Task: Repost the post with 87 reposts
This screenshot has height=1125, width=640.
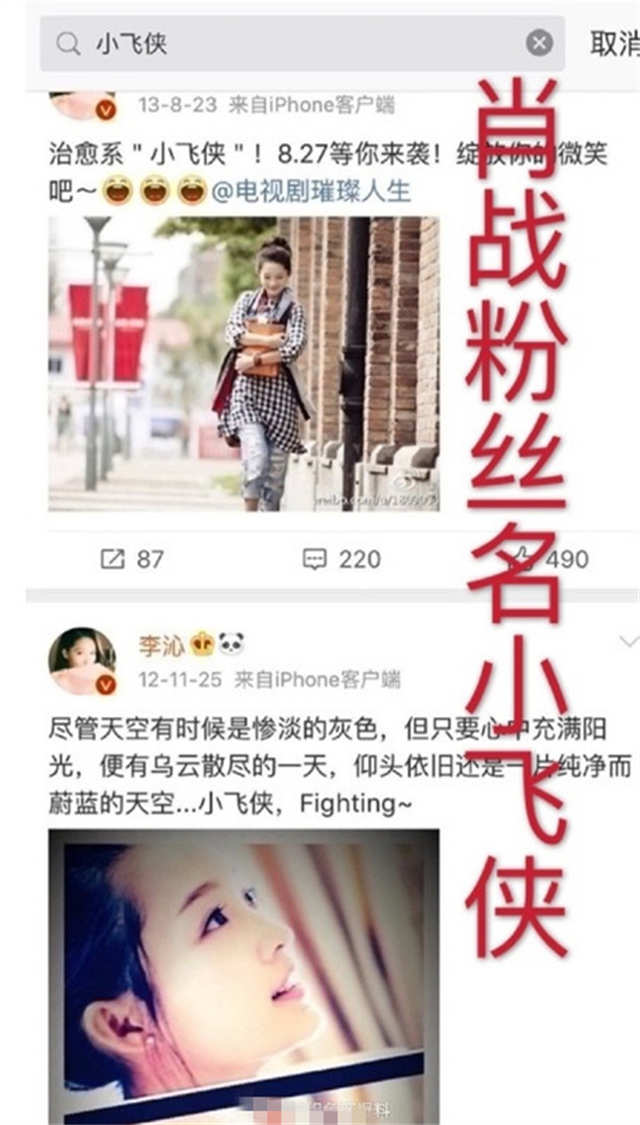Action: point(132,559)
